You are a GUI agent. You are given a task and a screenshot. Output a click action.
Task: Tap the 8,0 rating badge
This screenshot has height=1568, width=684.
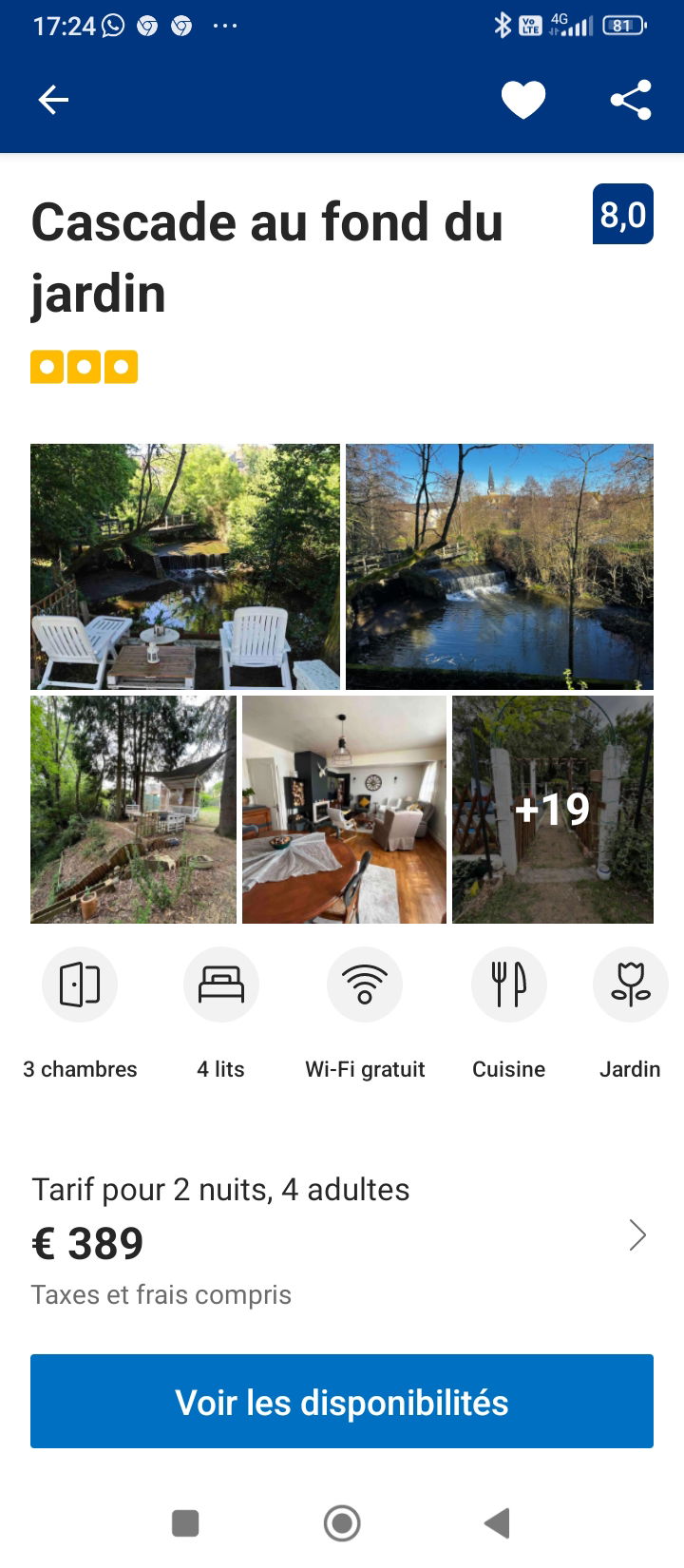point(623,216)
